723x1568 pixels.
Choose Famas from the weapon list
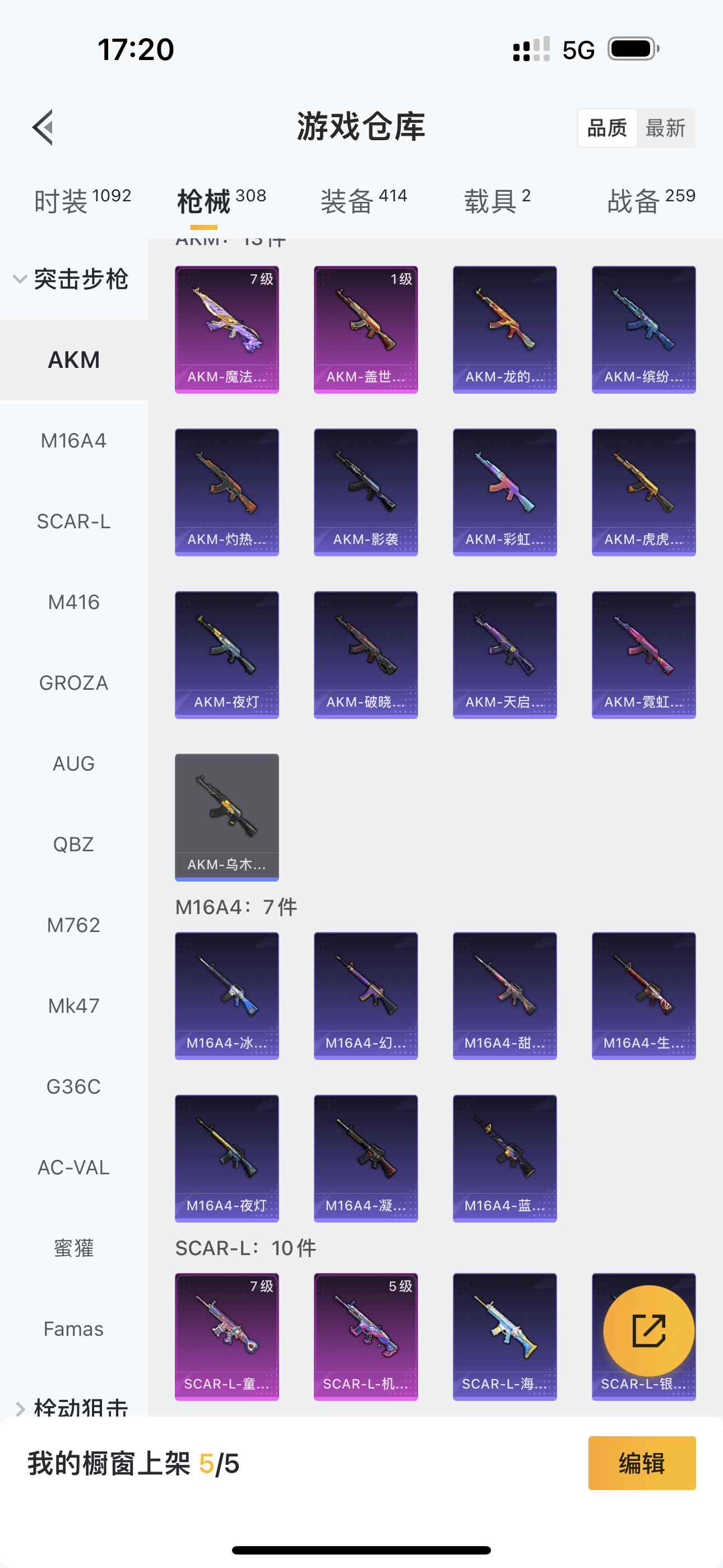[73, 1329]
